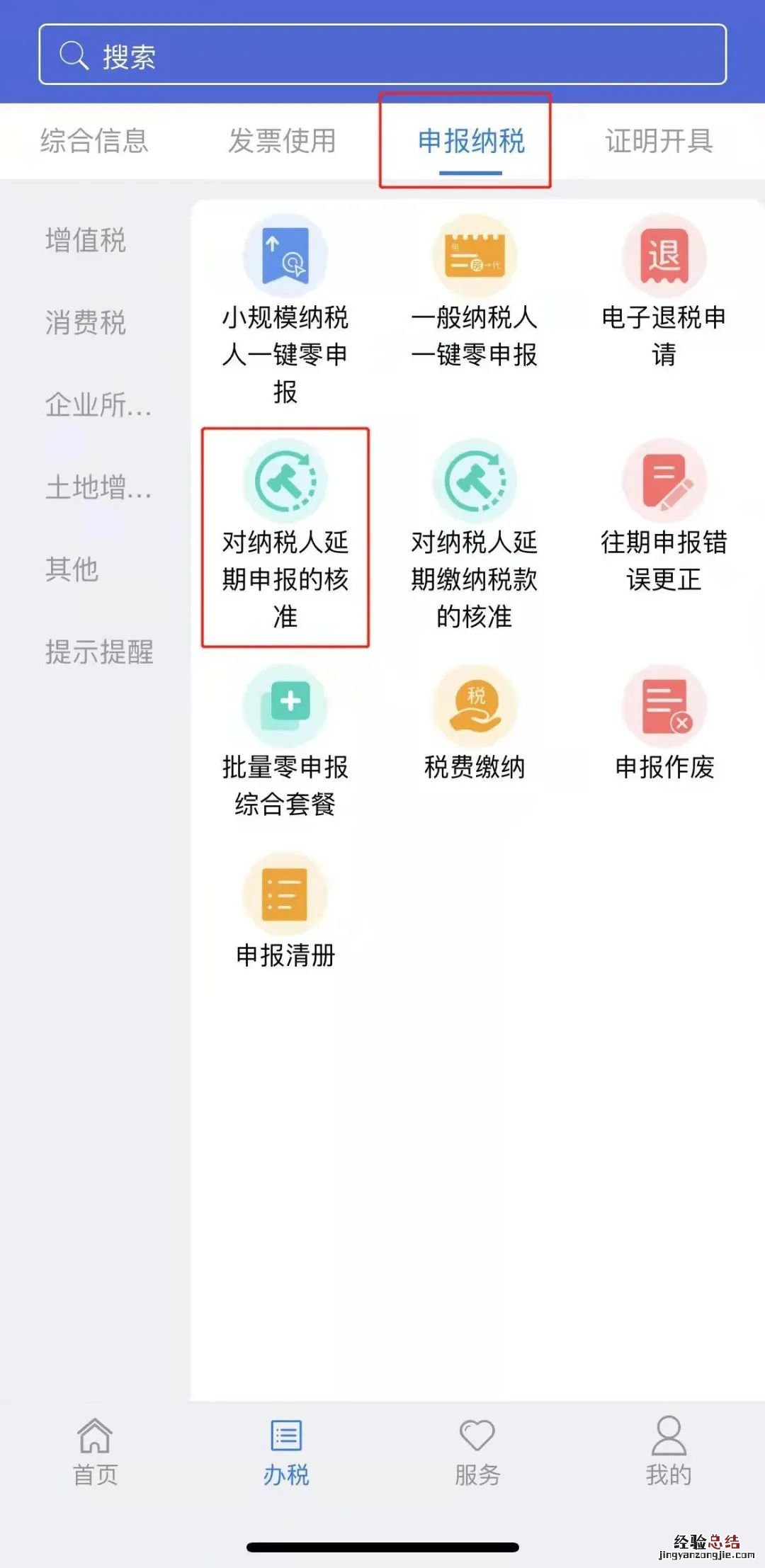This screenshot has width=765, height=1568.
Task: Switch to the 我的 tab
Action: (x=668, y=1452)
